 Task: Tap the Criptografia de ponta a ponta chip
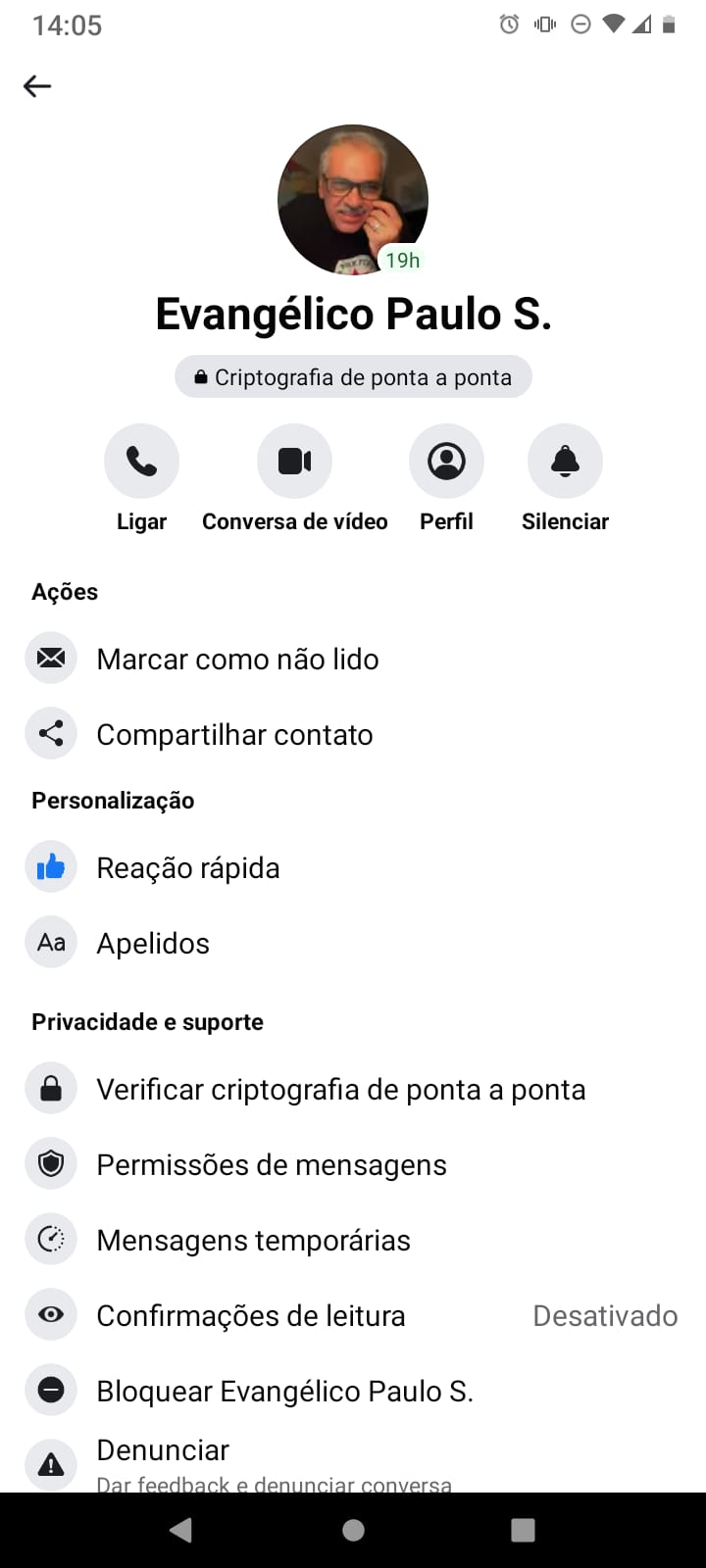[x=353, y=377]
